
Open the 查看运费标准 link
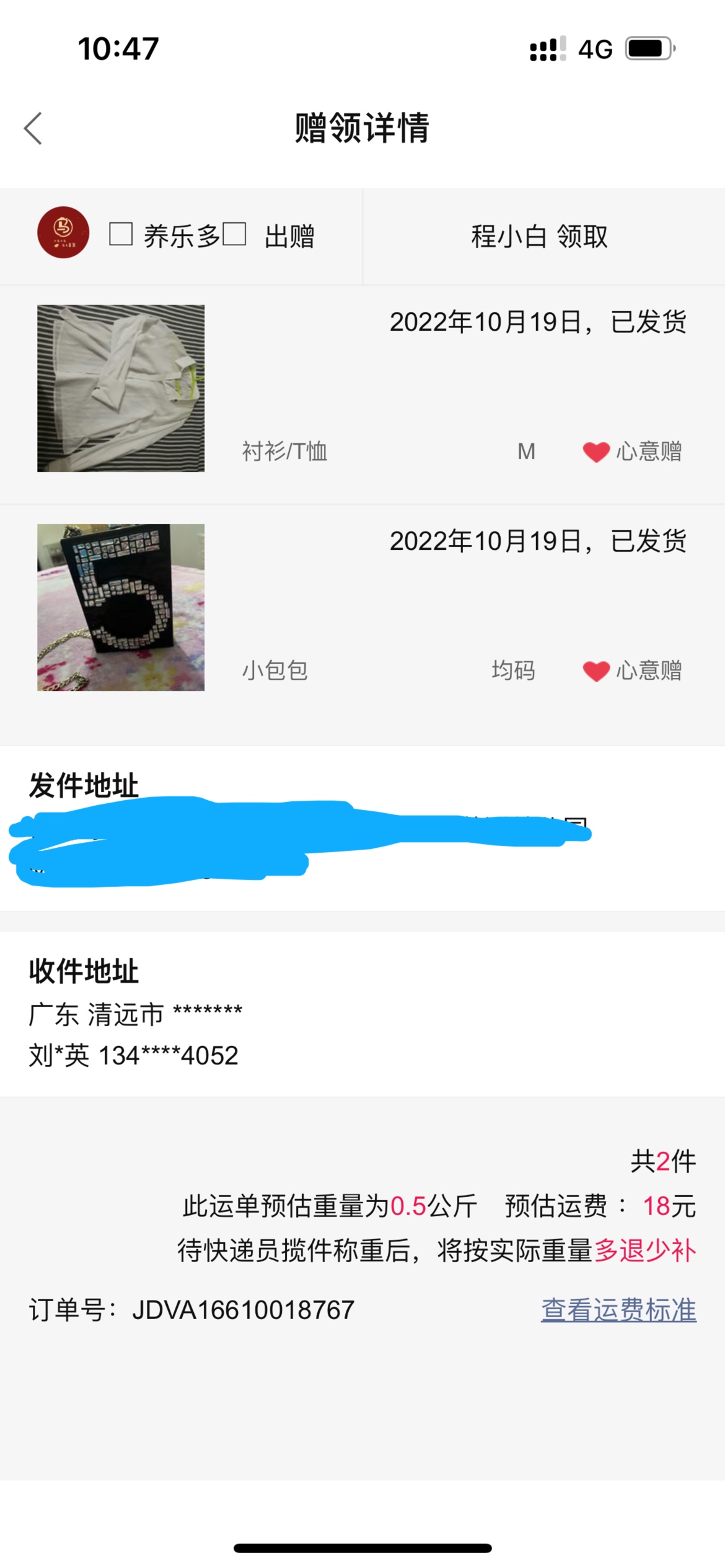click(x=618, y=1310)
